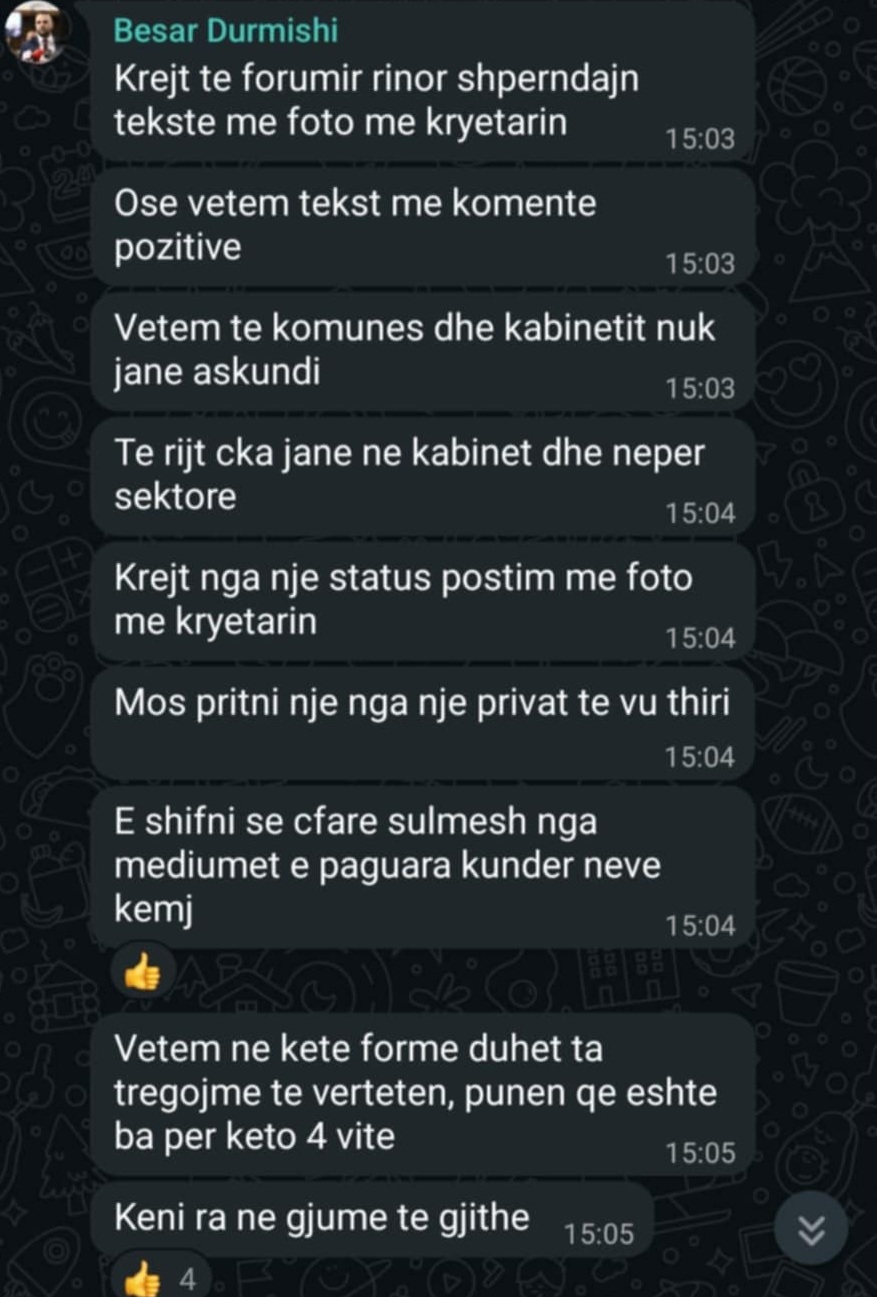
Task: Open the thumbs-up reaction showing 4
Action: click(x=160, y=1278)
